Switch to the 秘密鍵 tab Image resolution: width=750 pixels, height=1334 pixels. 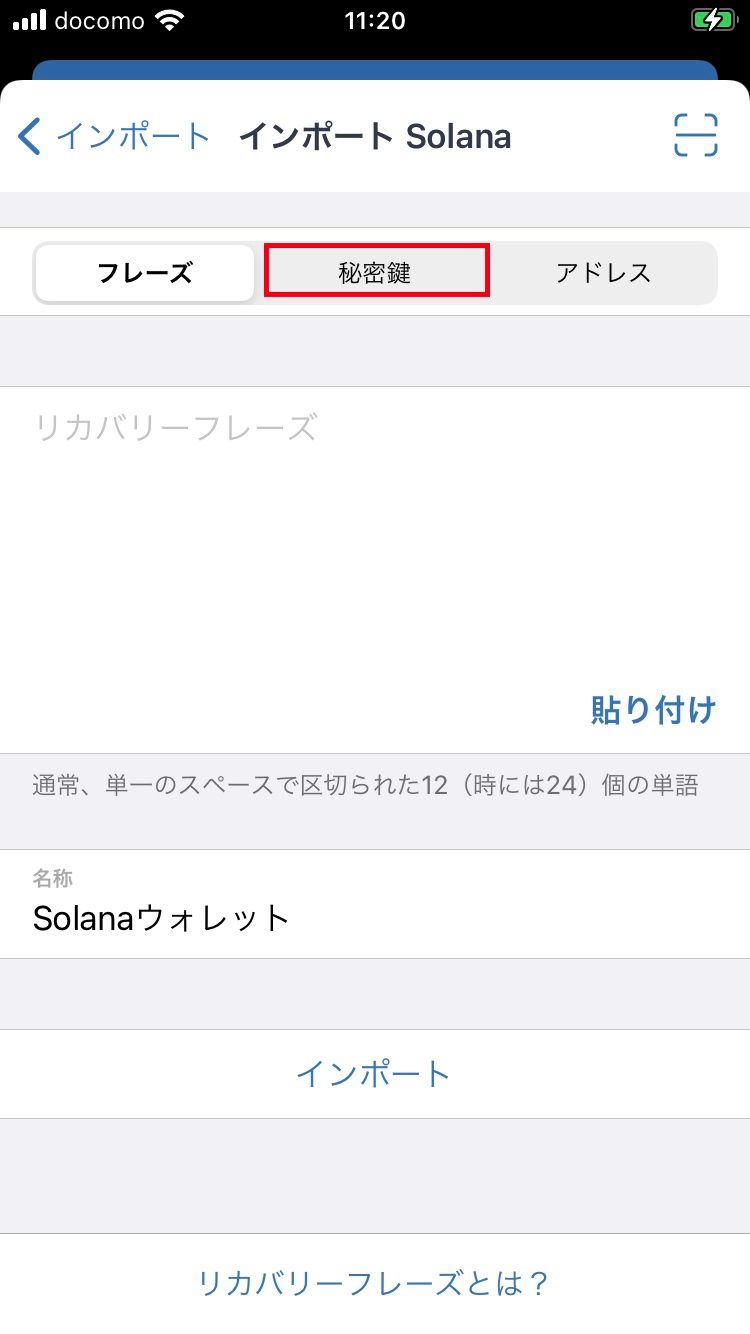coord(376,273)
